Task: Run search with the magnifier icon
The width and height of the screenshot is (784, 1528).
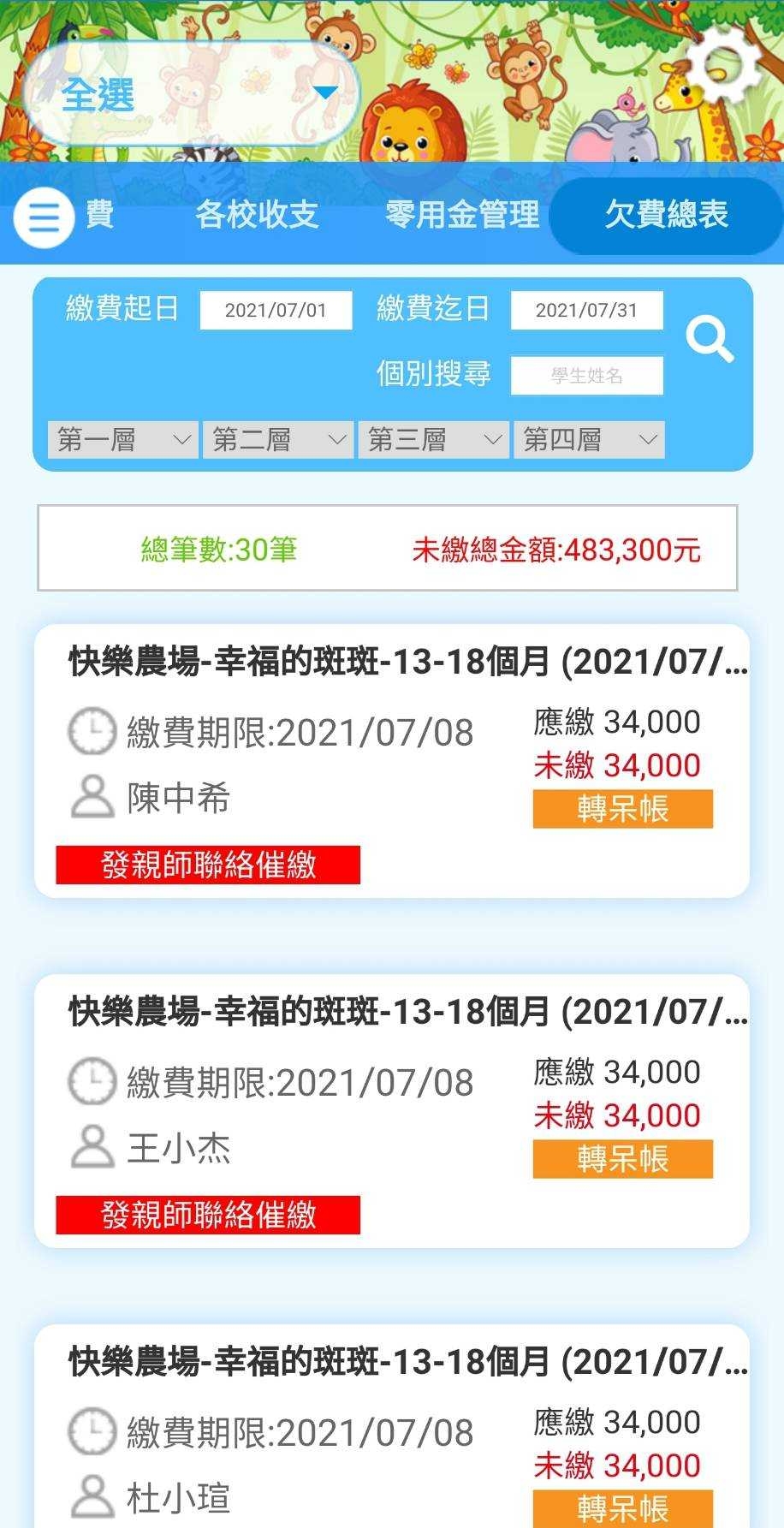Action: point(710,340)
